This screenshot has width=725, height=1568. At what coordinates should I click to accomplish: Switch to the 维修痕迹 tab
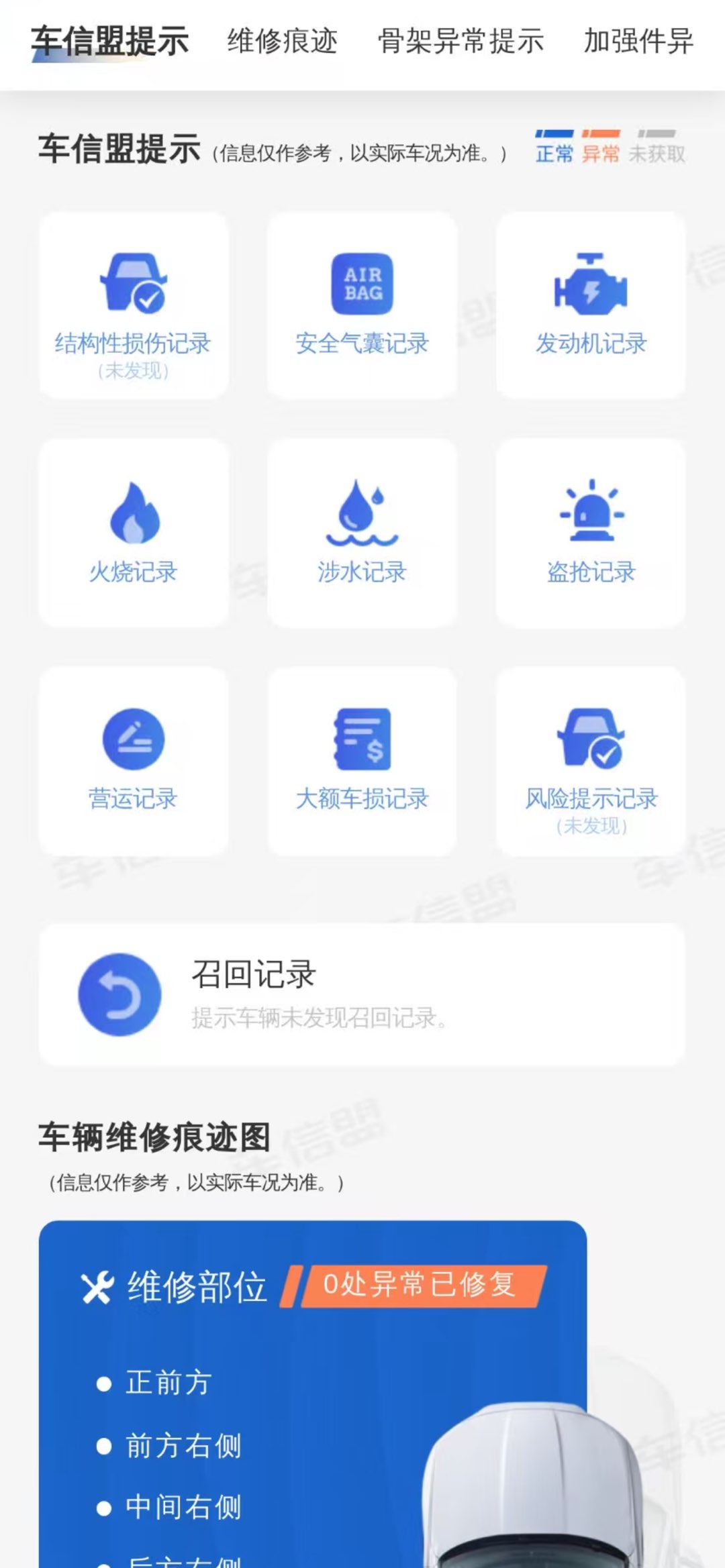pyautogui.click(x=282, y=42)
